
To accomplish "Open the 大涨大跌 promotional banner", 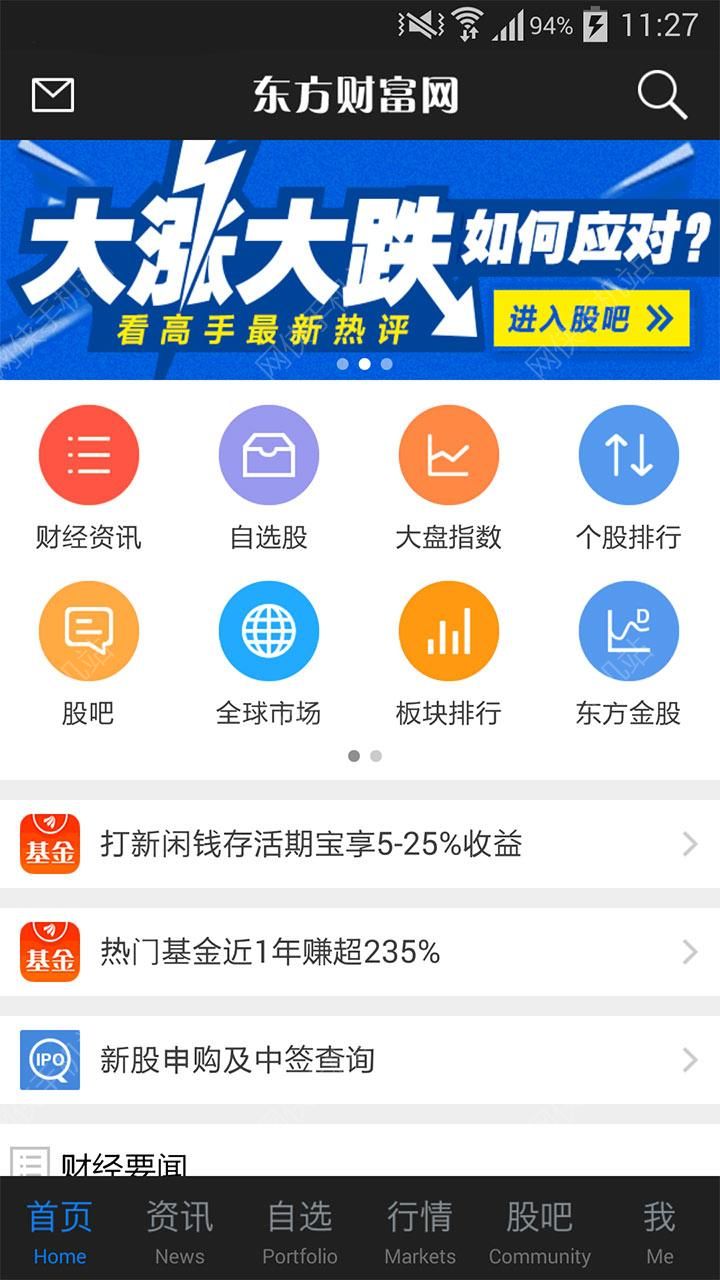I will pos(360,258).
